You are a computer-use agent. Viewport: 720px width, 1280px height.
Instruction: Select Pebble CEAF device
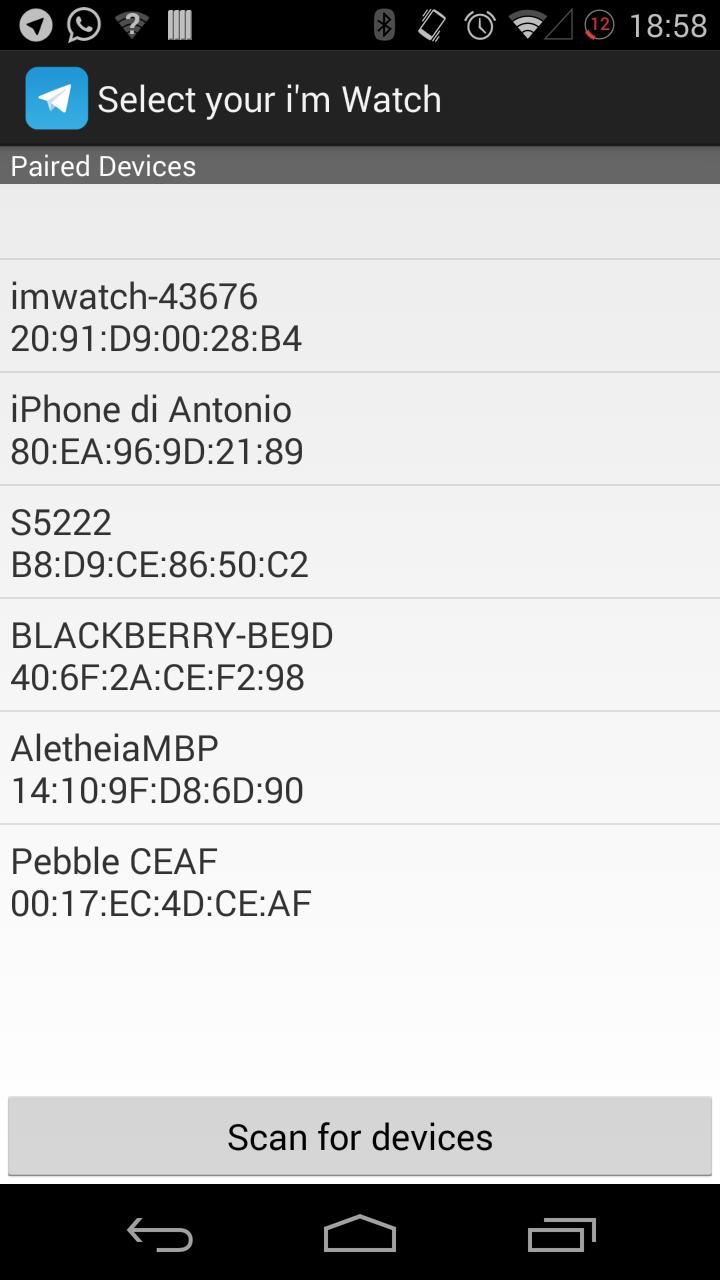(360, 881)
